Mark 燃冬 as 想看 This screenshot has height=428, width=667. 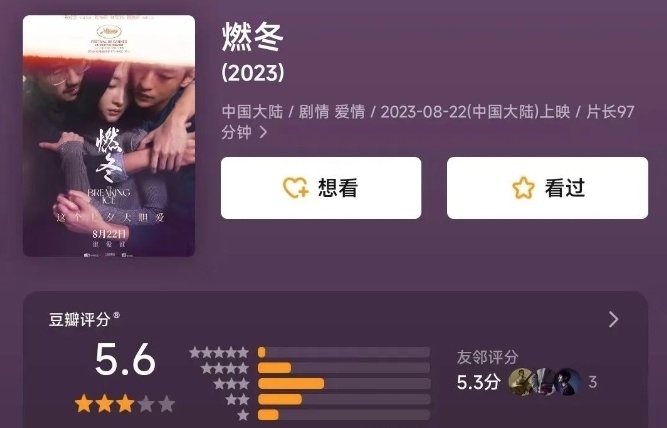pos(320,188)
